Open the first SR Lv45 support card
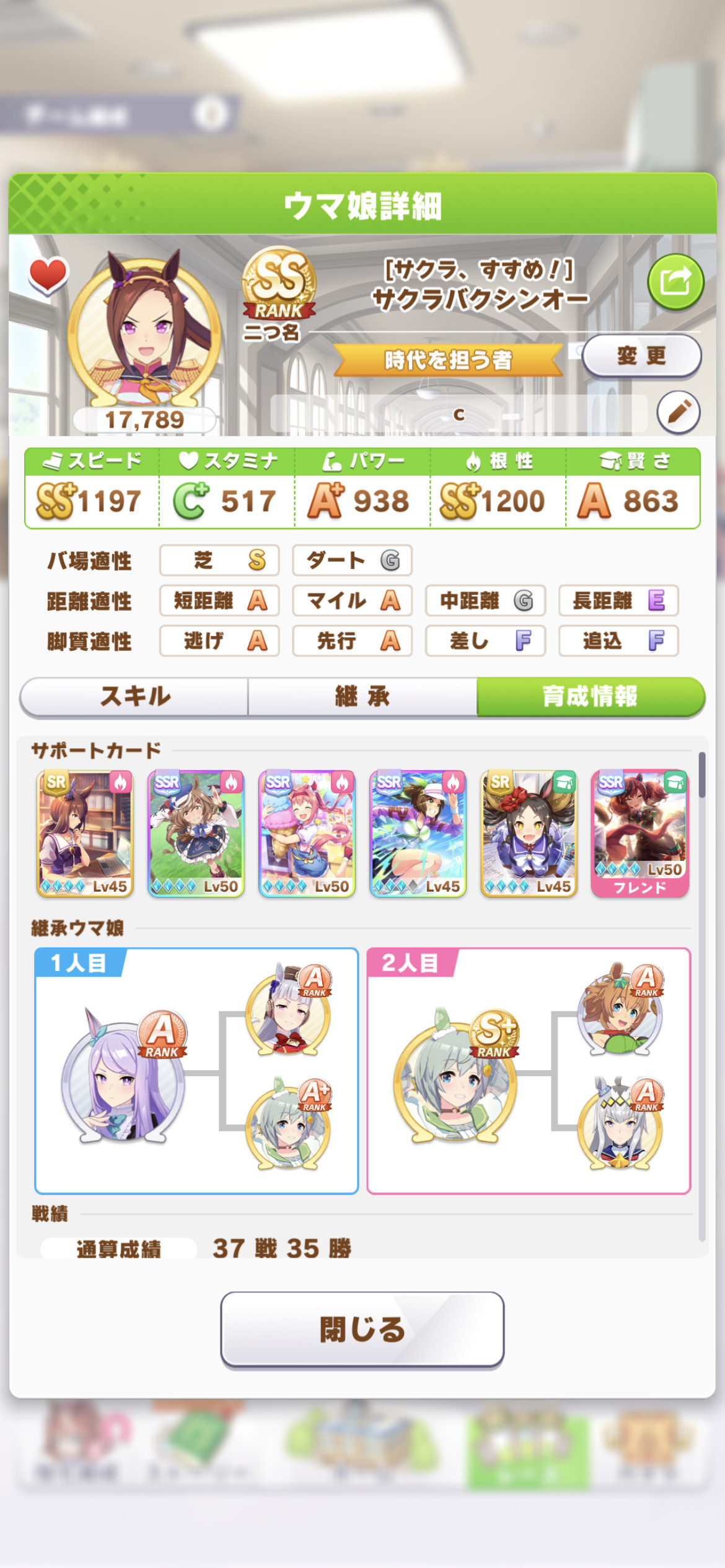 (x=85, y=834)
